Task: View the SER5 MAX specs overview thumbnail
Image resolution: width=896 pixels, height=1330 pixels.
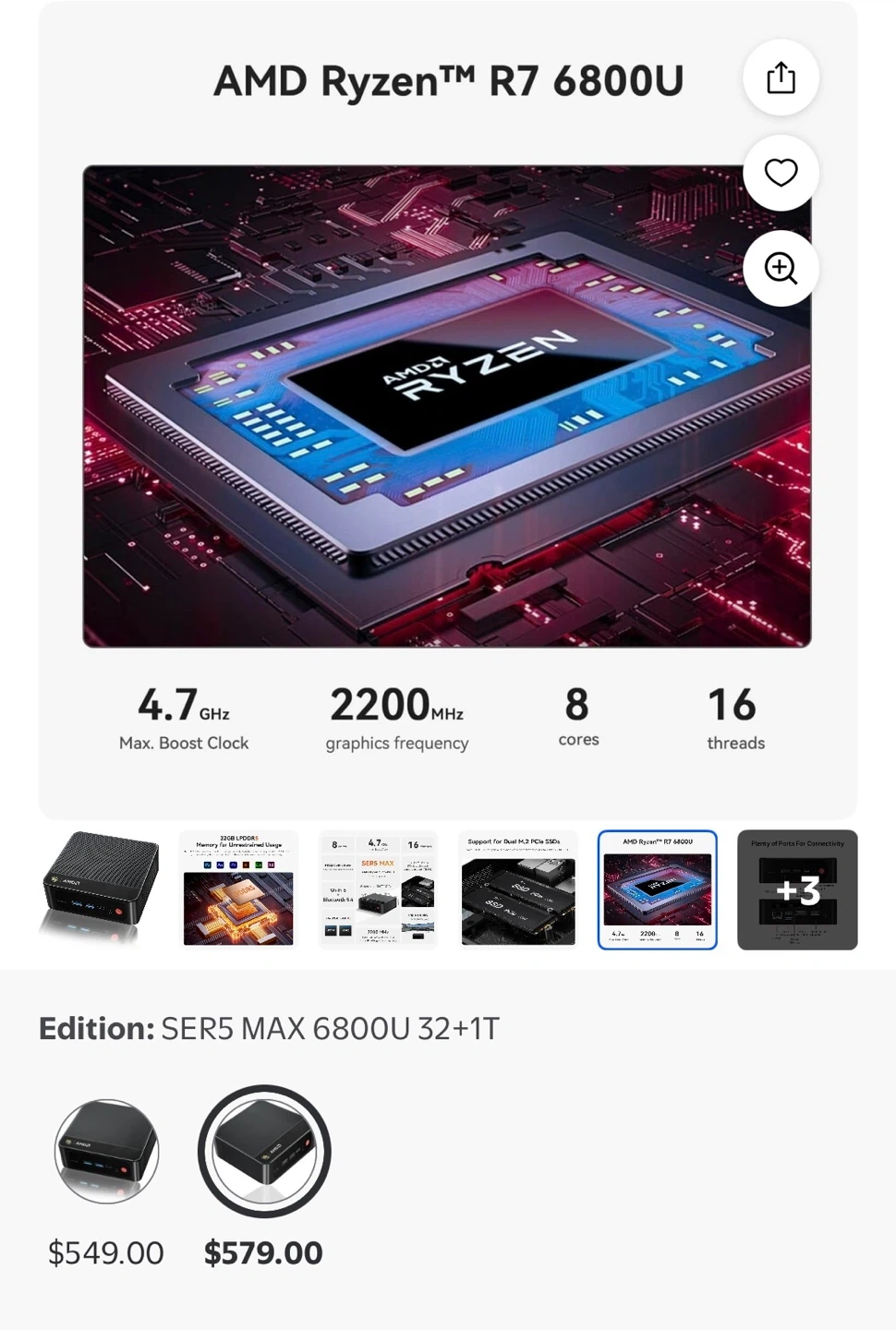Action: tap(378, 889)
